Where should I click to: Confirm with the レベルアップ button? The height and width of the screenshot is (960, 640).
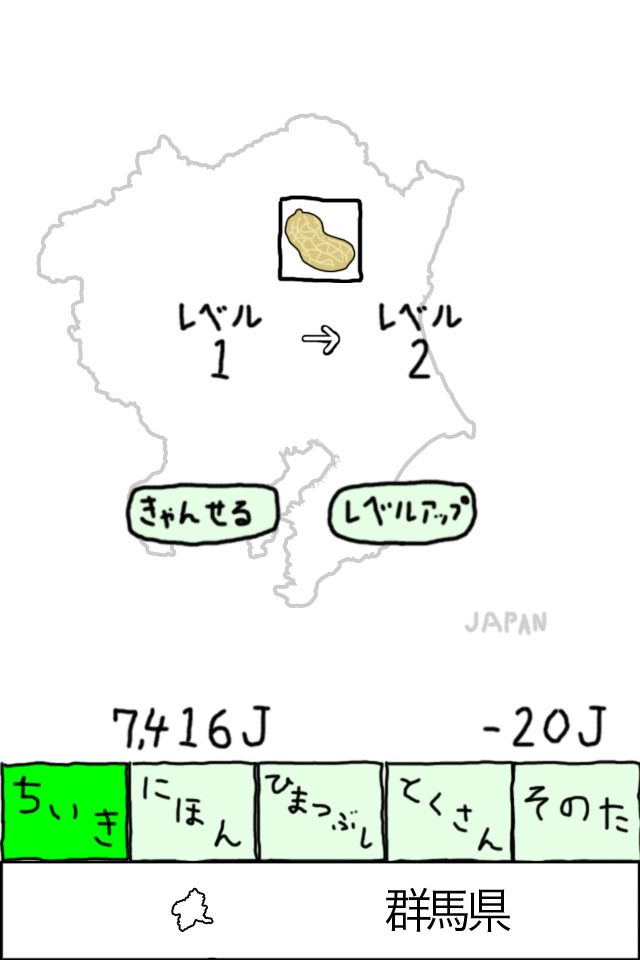(402, 512)
